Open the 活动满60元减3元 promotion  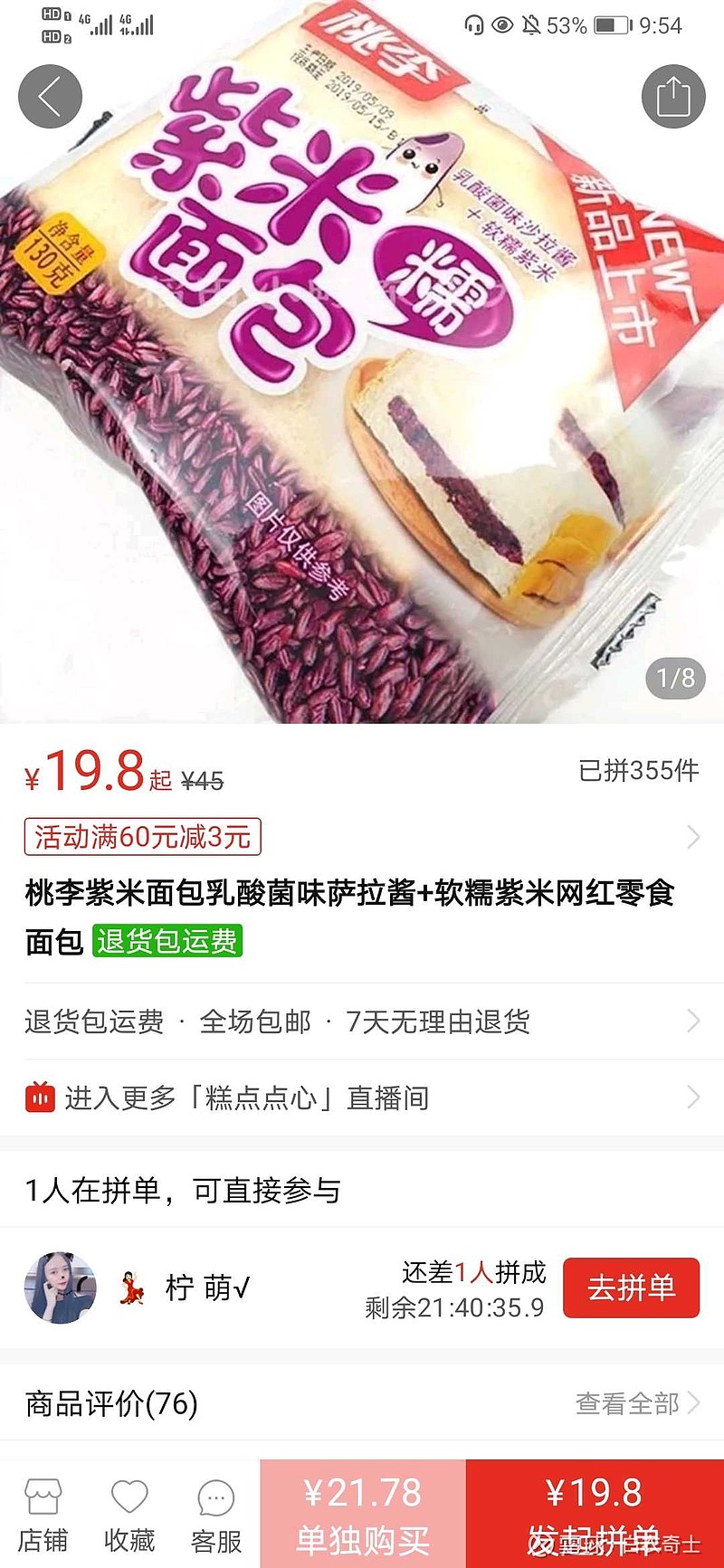[143, 837]
